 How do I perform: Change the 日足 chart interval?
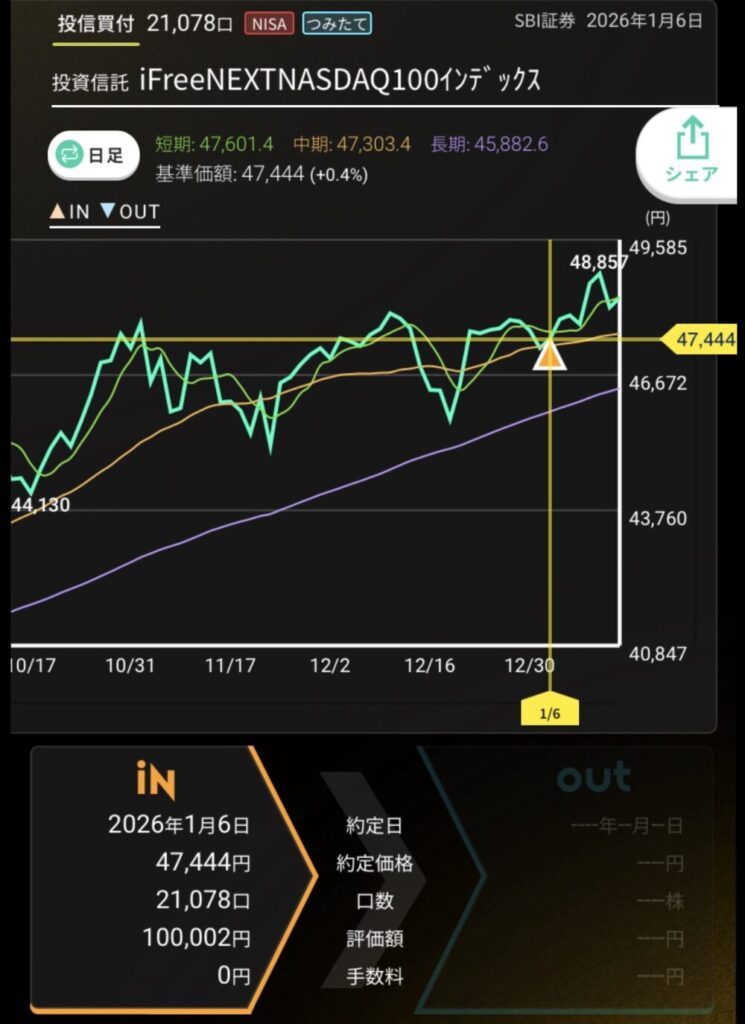point(92,155)
